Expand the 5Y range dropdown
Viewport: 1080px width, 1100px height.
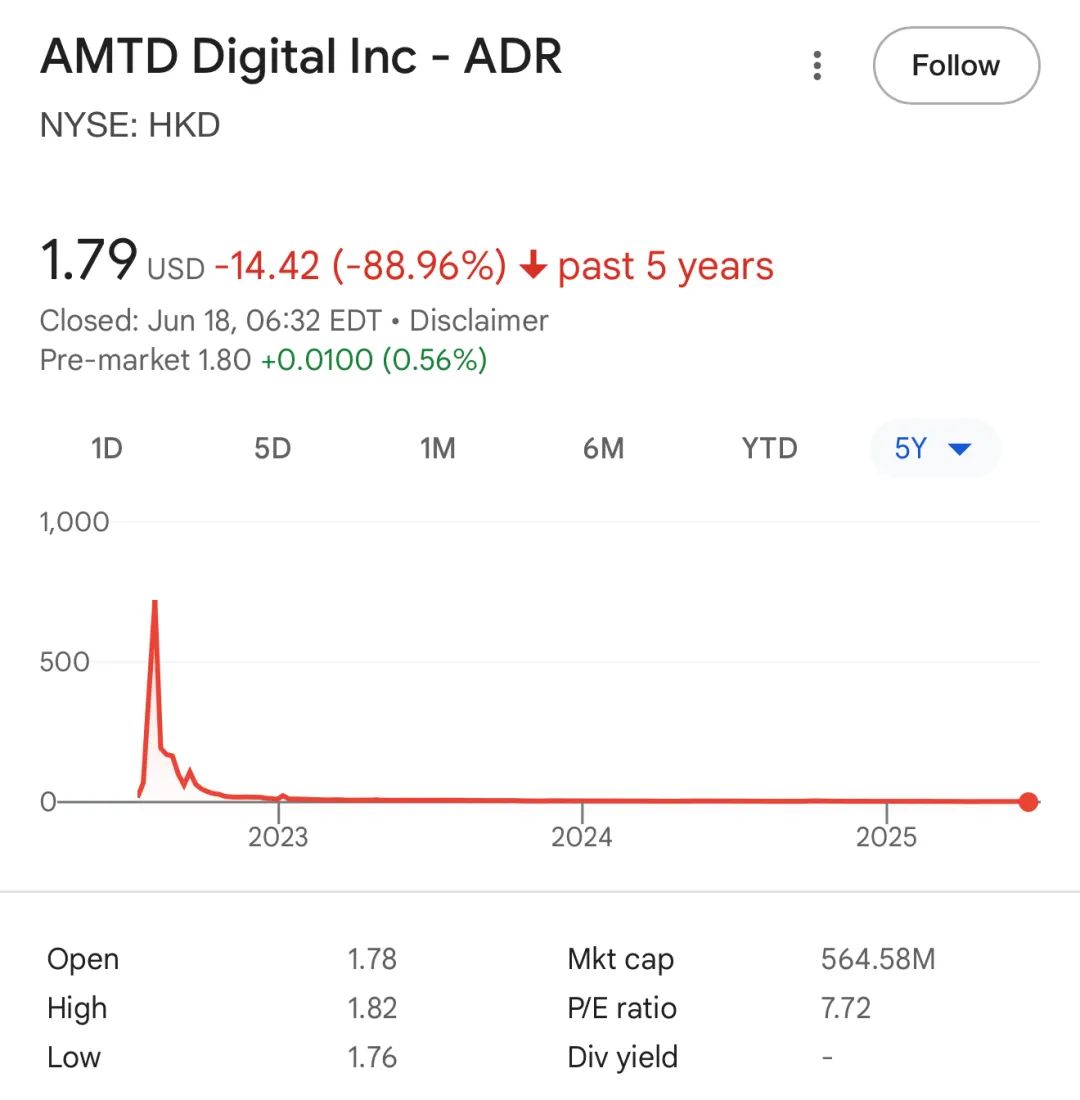(x=934, y=448)
